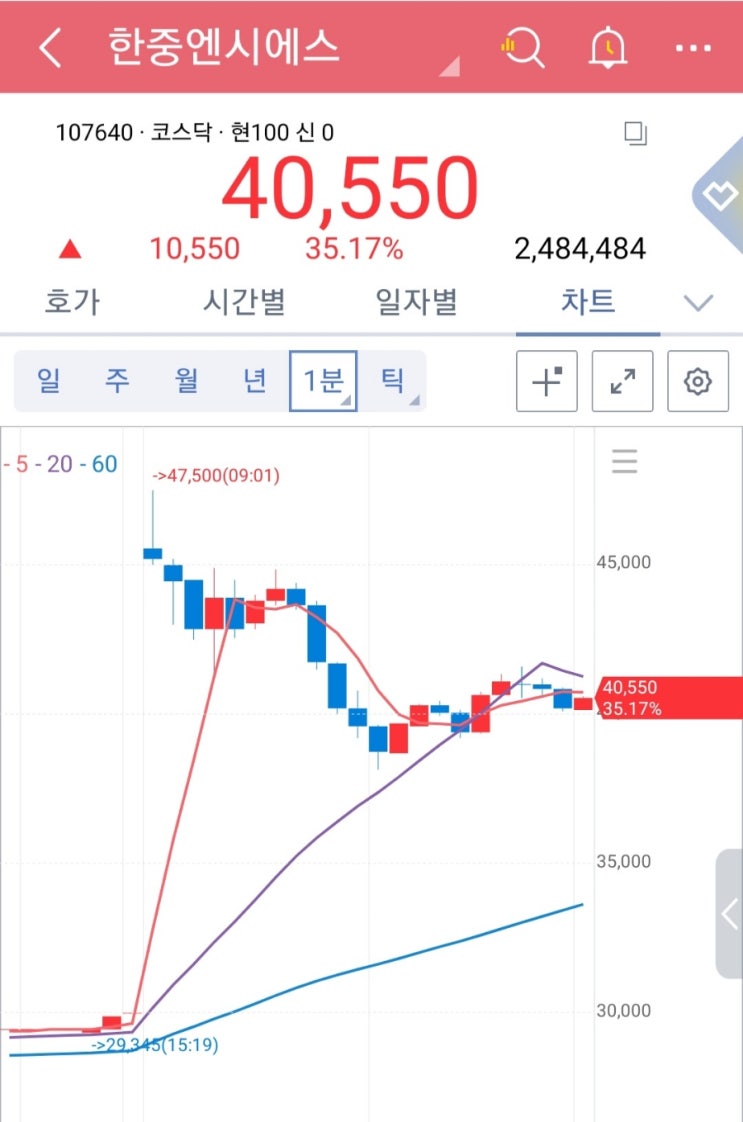Viewport: 743px width, 1122px height.
Task: Select the 주 weekly chart period
Action: click(118, 381)
